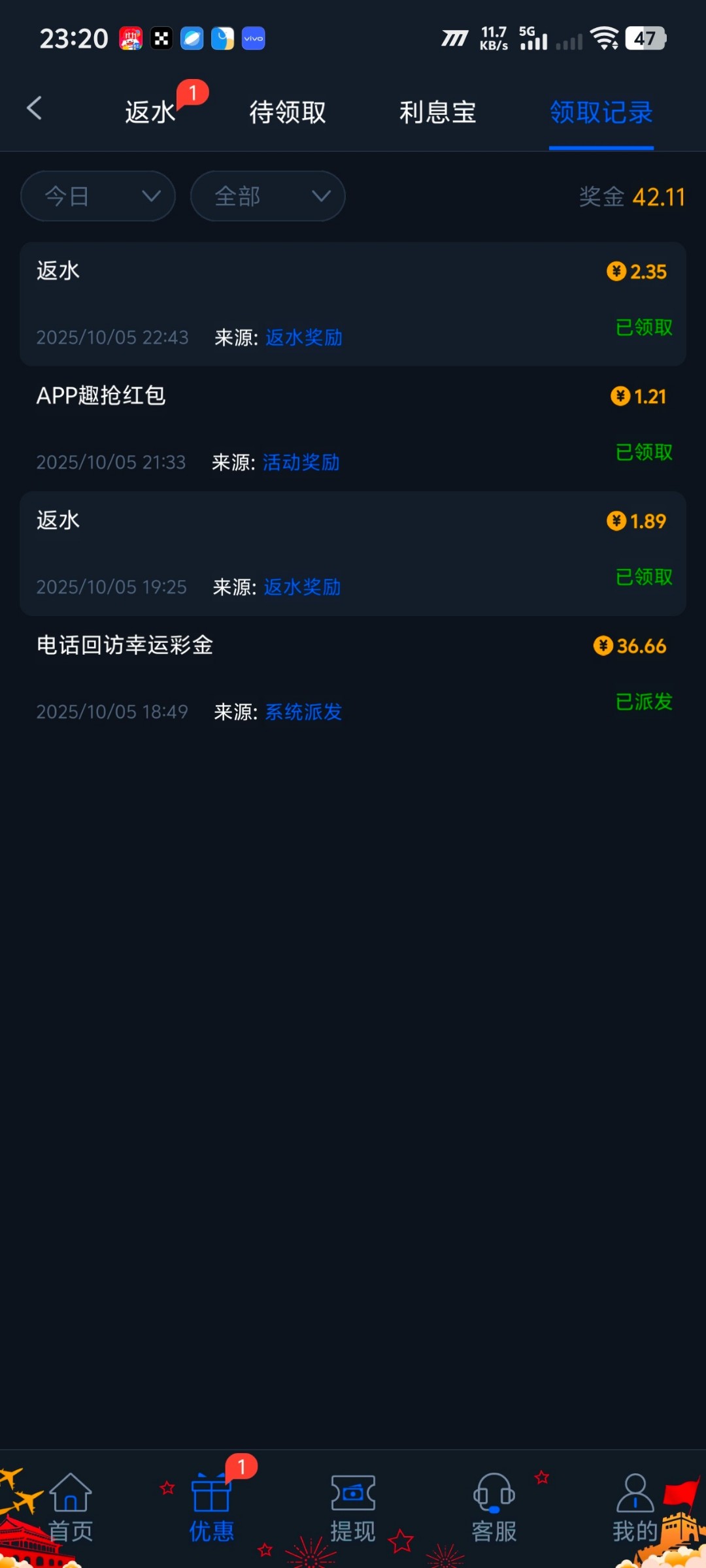
Task: Expand the 今日 date filter dropdown
Action: [98, 196]
